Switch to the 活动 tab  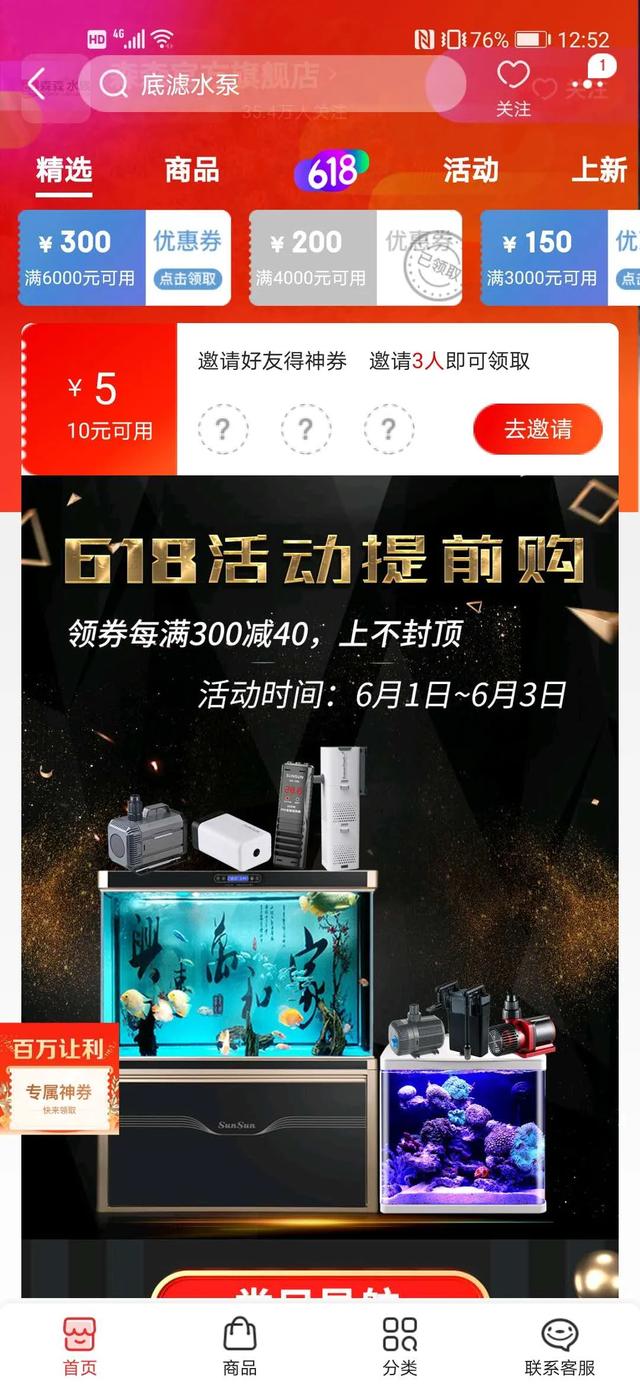[x=470, y=170]
